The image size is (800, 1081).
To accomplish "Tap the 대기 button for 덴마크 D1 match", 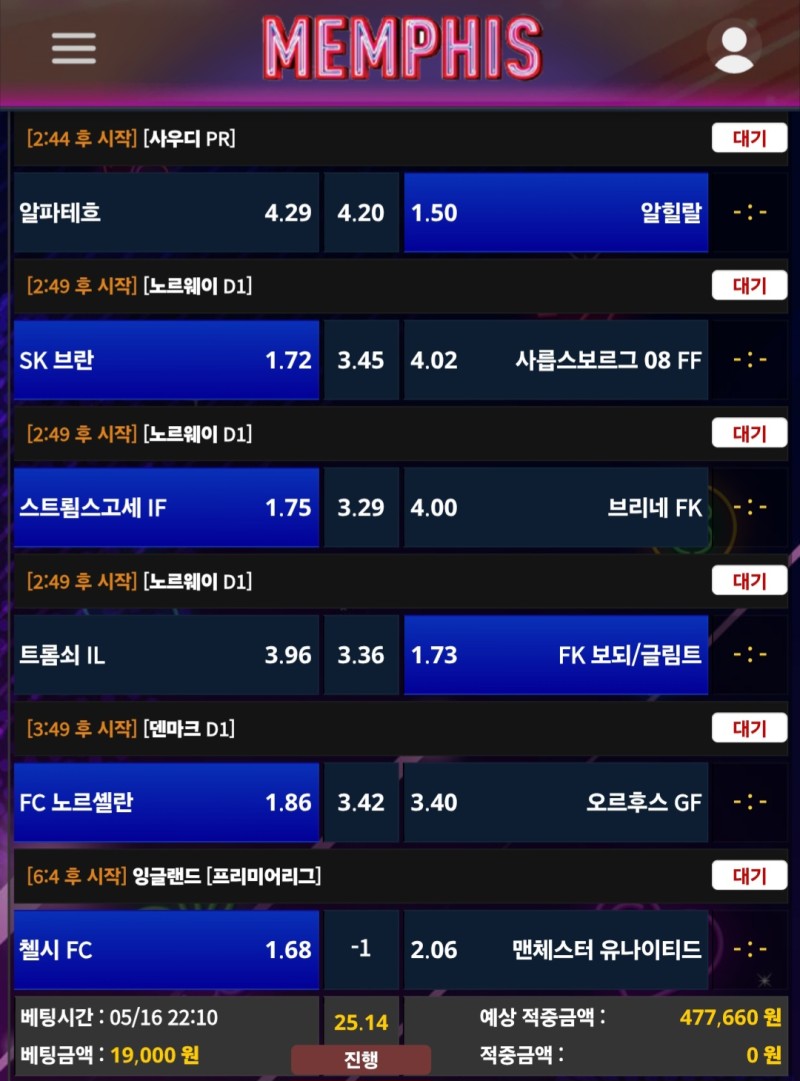I will 749,728.
